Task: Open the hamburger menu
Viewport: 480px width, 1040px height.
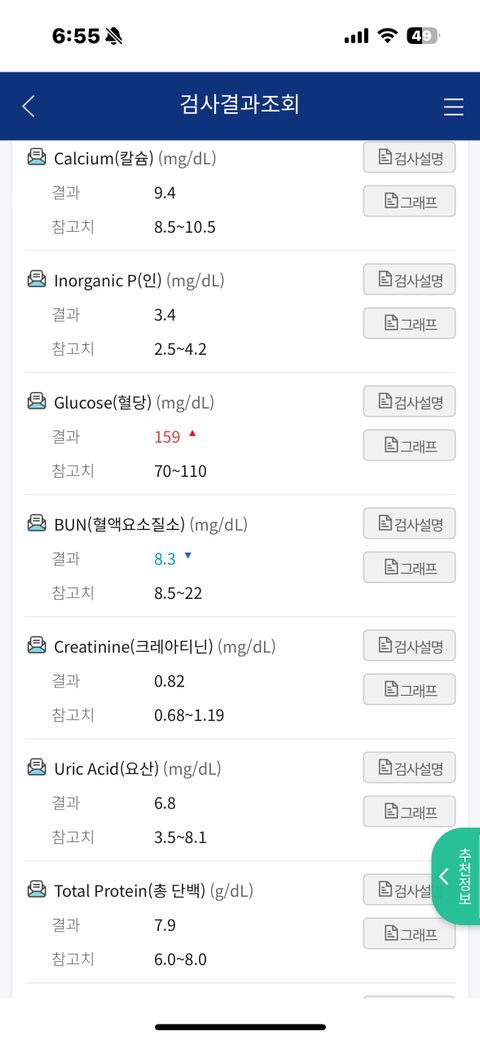Action: pos(453,107)
